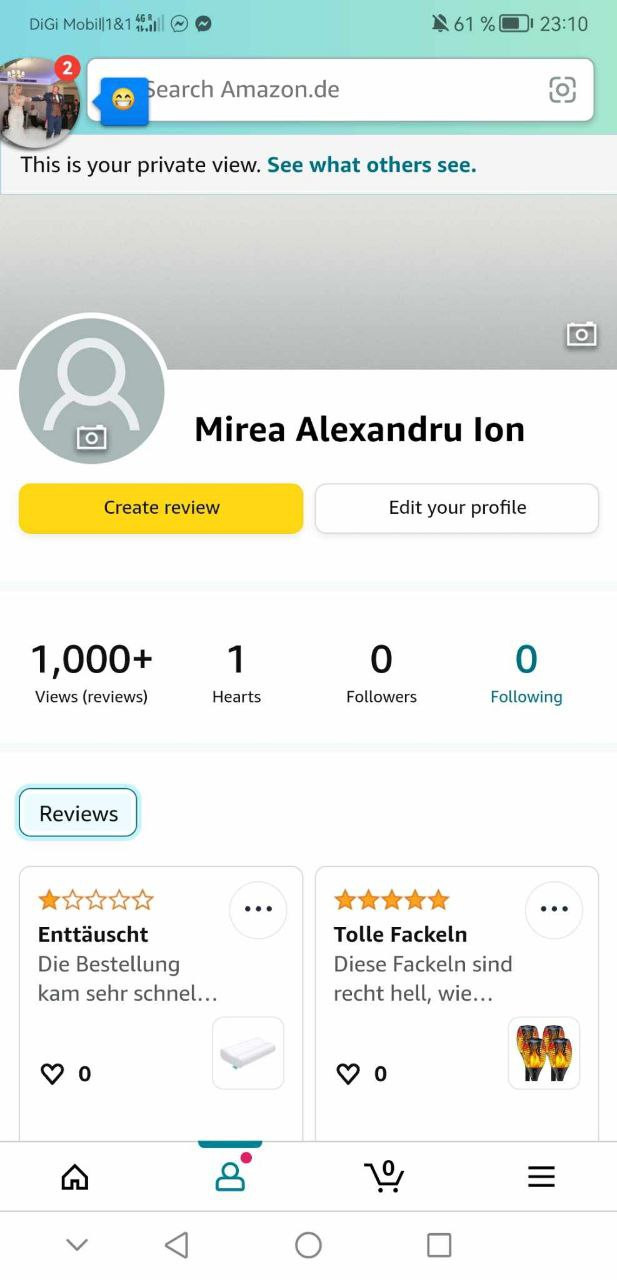Open options for the Enttäuscht review

[258, 909]
